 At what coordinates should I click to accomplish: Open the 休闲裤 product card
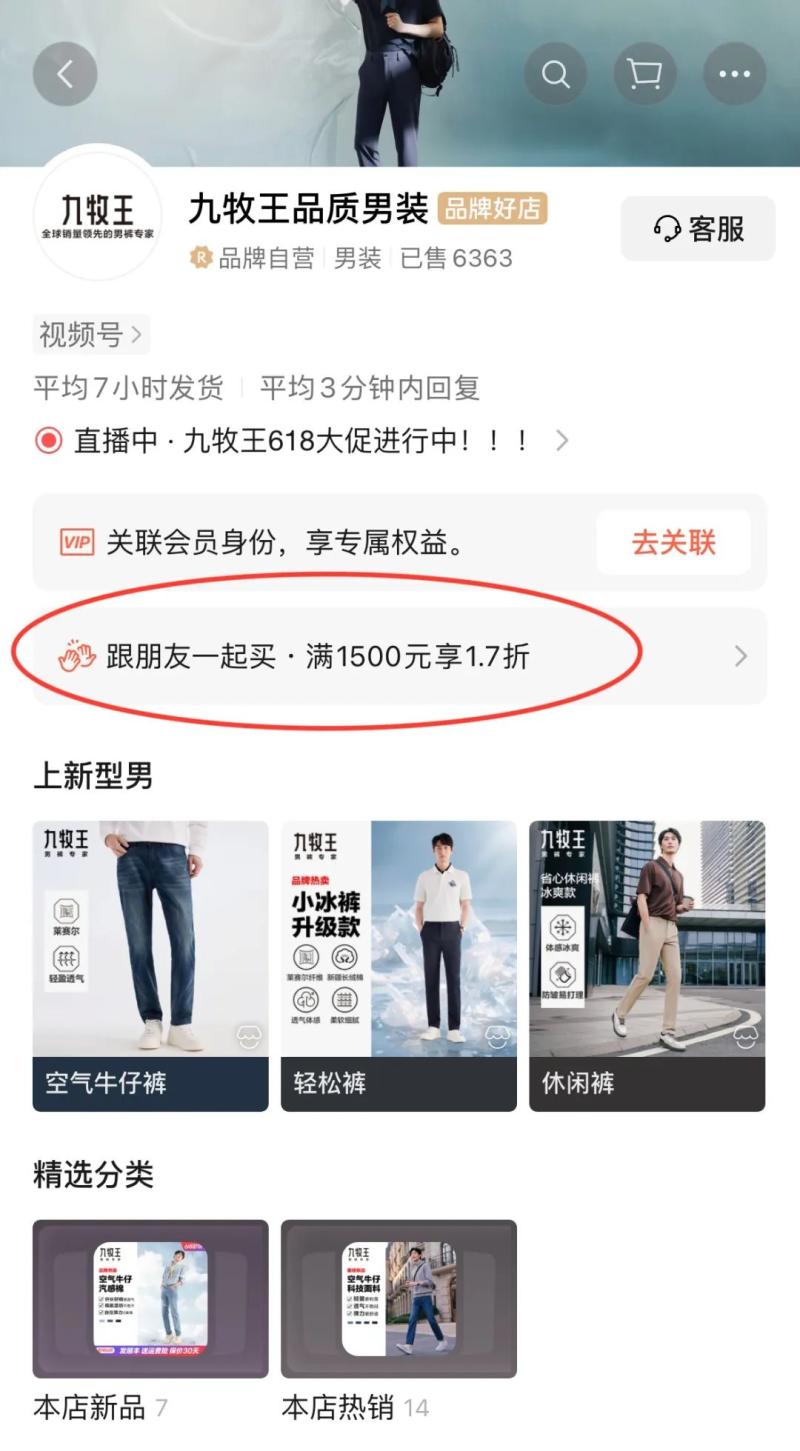point(646,965)
